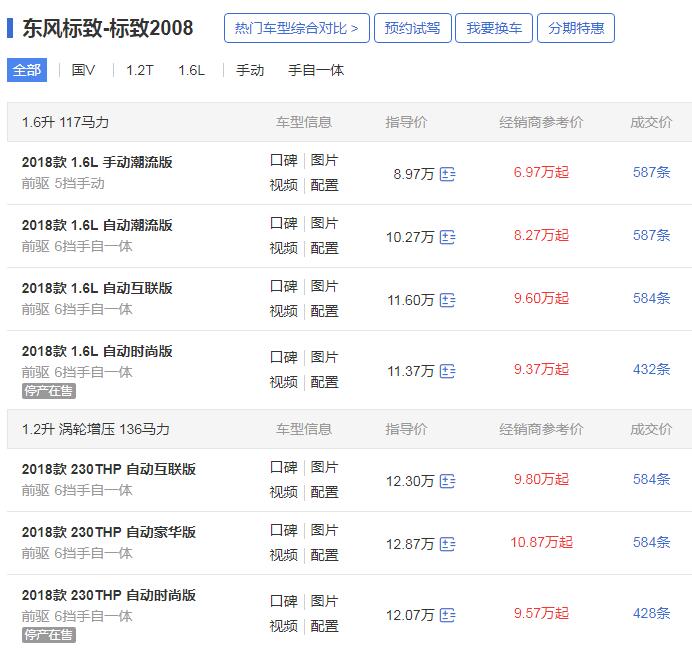Viewport: 692px width, 652px height.
Task: Check dealer price 6.97万起
Action: point(541,172)
